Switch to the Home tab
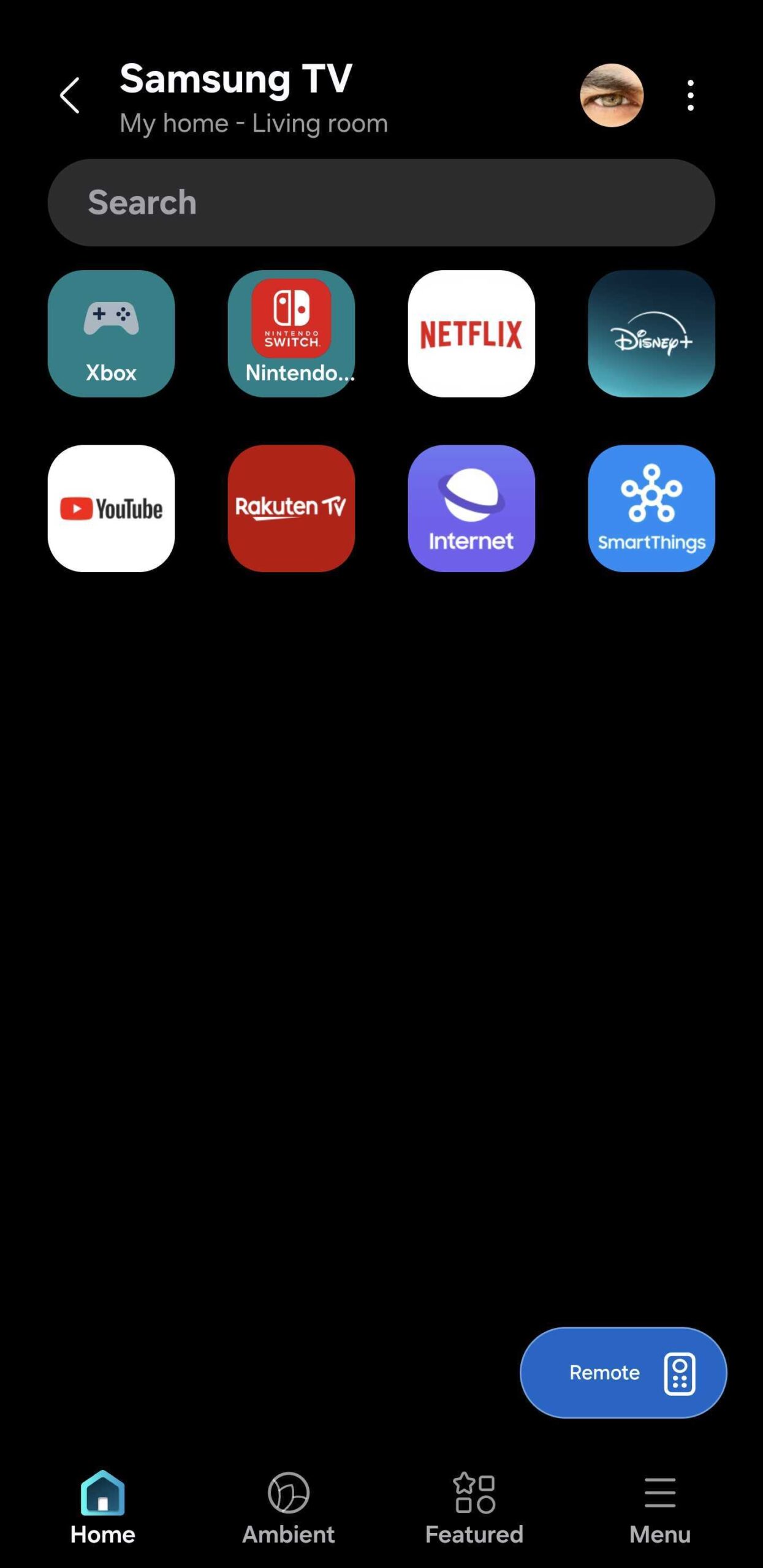 coord(102,1507)
